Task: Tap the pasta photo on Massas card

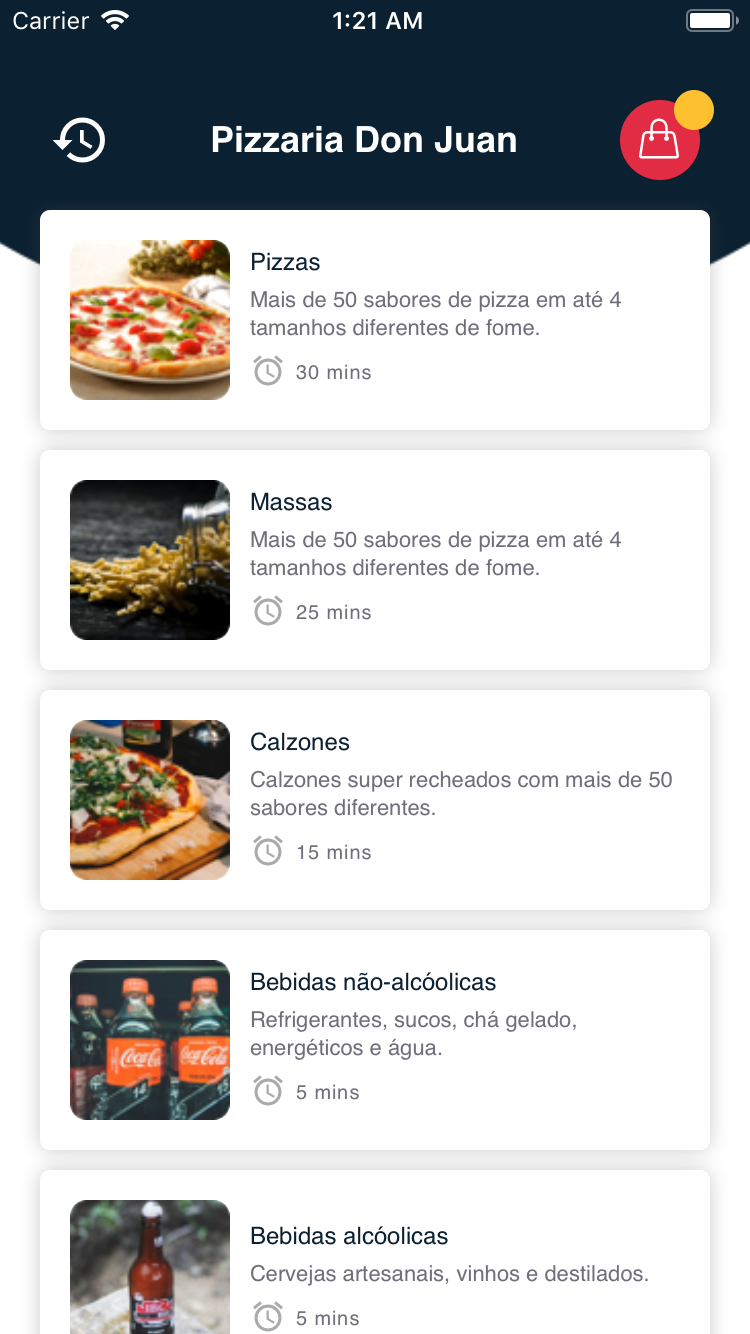Action: pyautogui.click(x=149, y=560)
